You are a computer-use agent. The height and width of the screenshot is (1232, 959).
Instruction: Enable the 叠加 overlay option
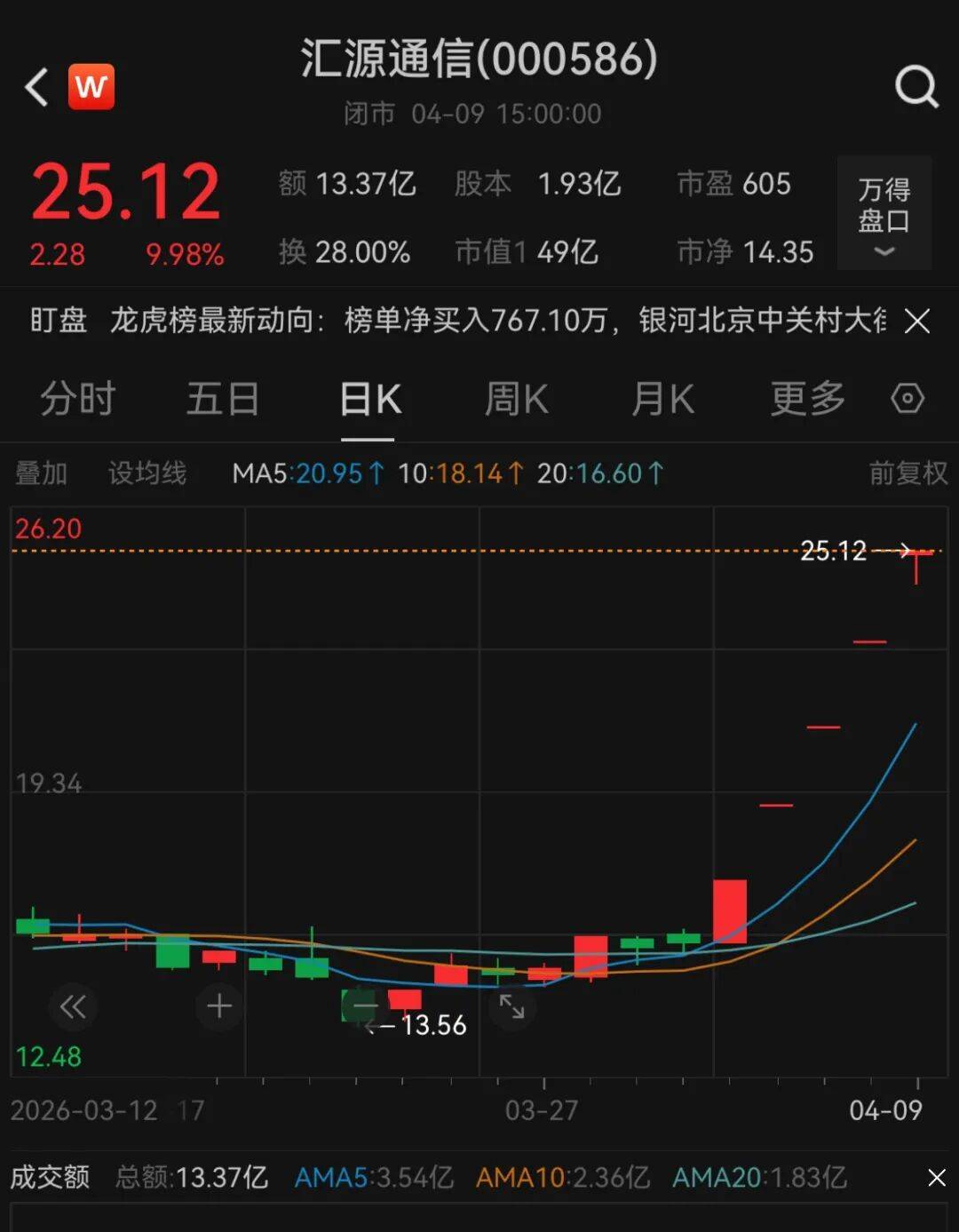[x=39, y=473]
